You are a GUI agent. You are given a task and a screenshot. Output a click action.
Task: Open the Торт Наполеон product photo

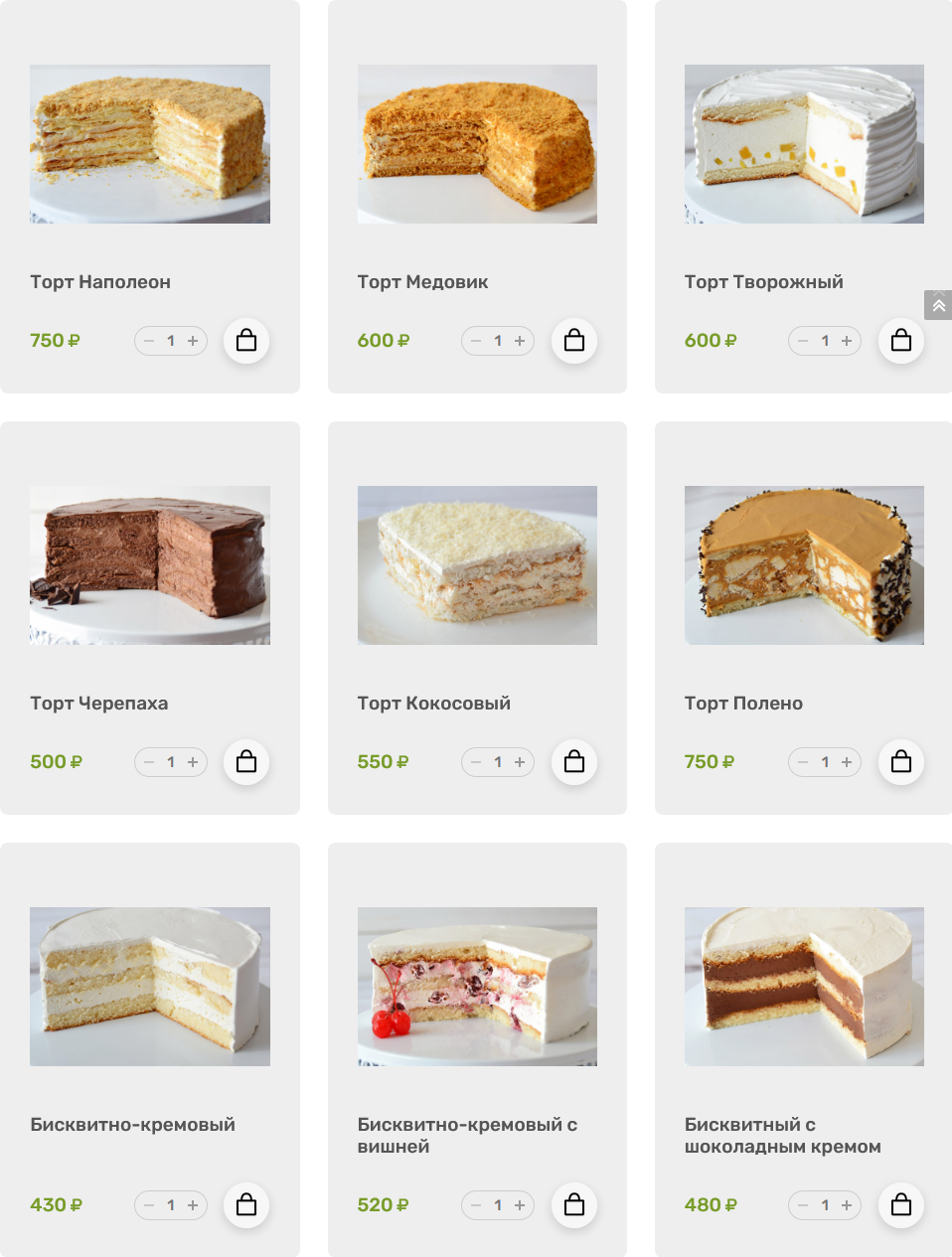tap(150, 144)
